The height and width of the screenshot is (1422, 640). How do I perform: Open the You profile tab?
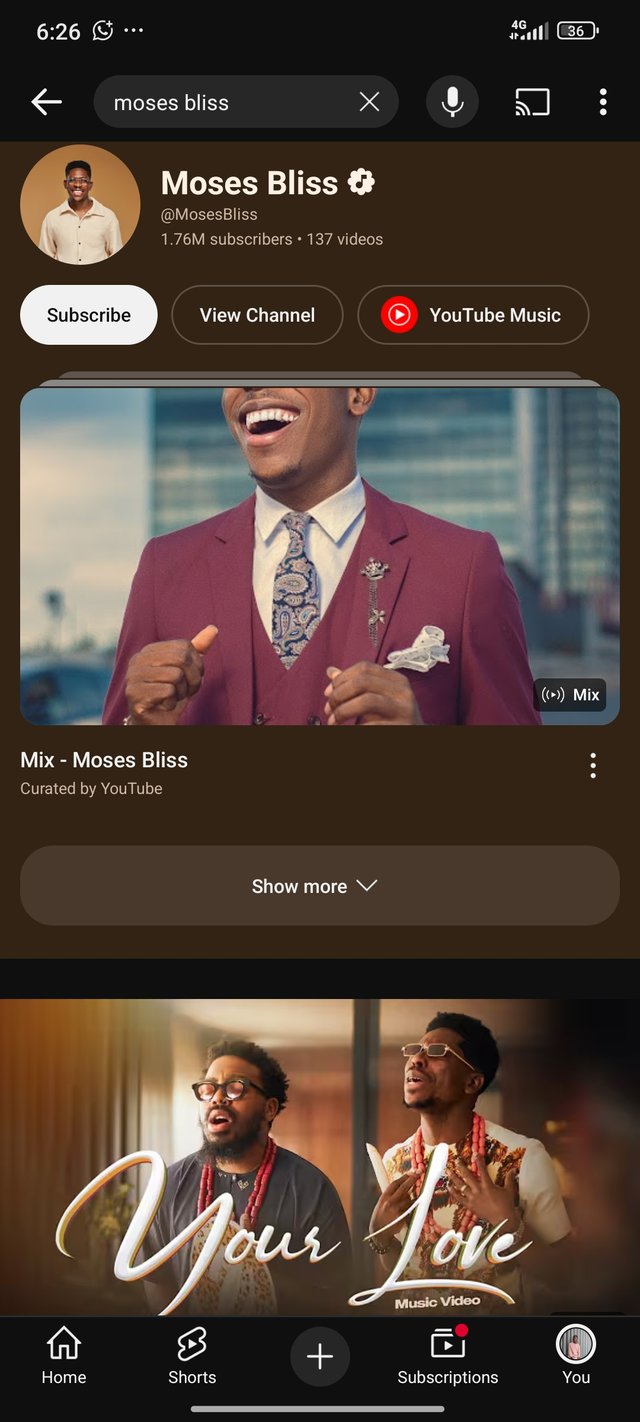click(576, 1357)
